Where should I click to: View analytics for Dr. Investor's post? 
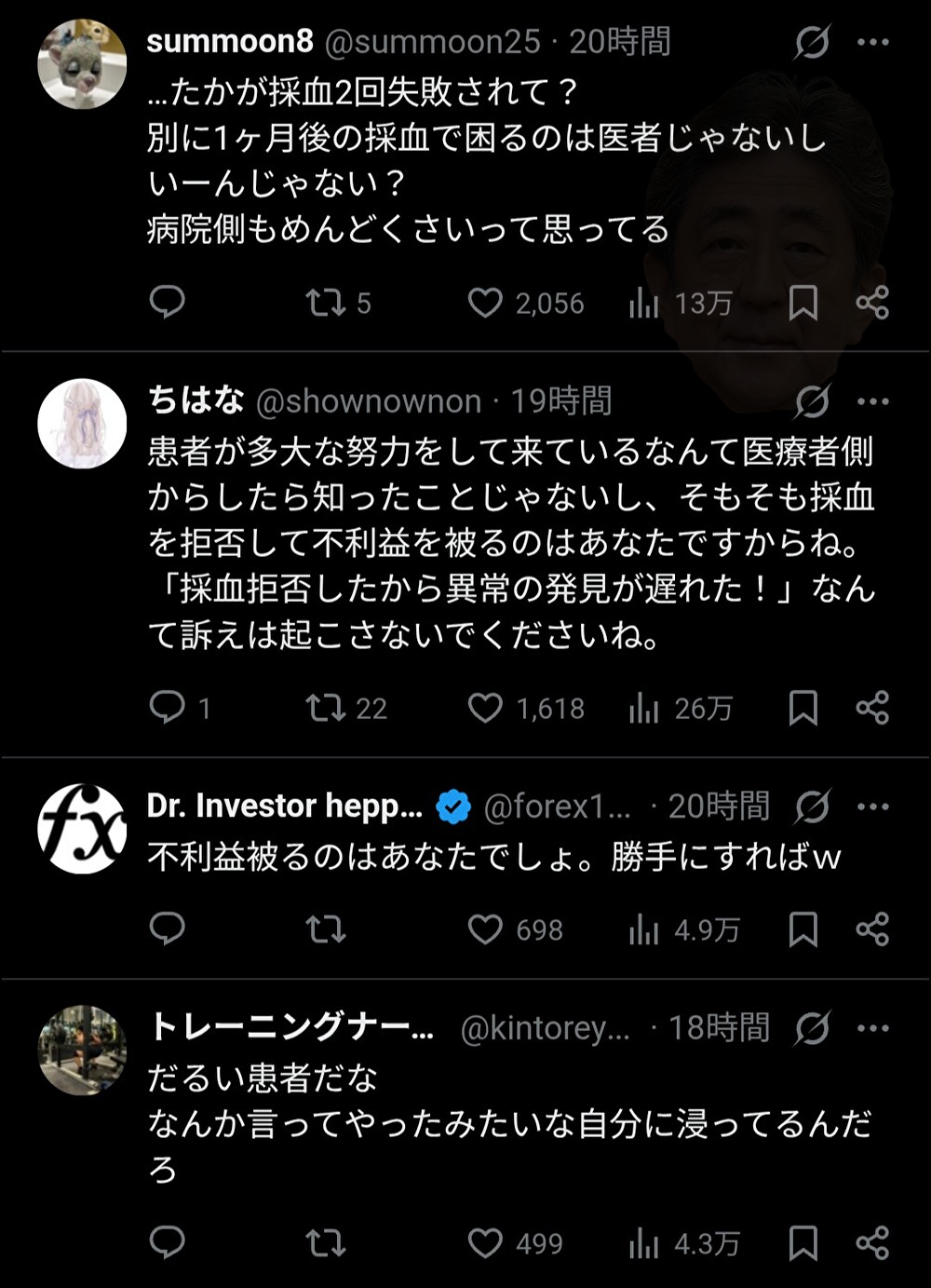[643, 929]
